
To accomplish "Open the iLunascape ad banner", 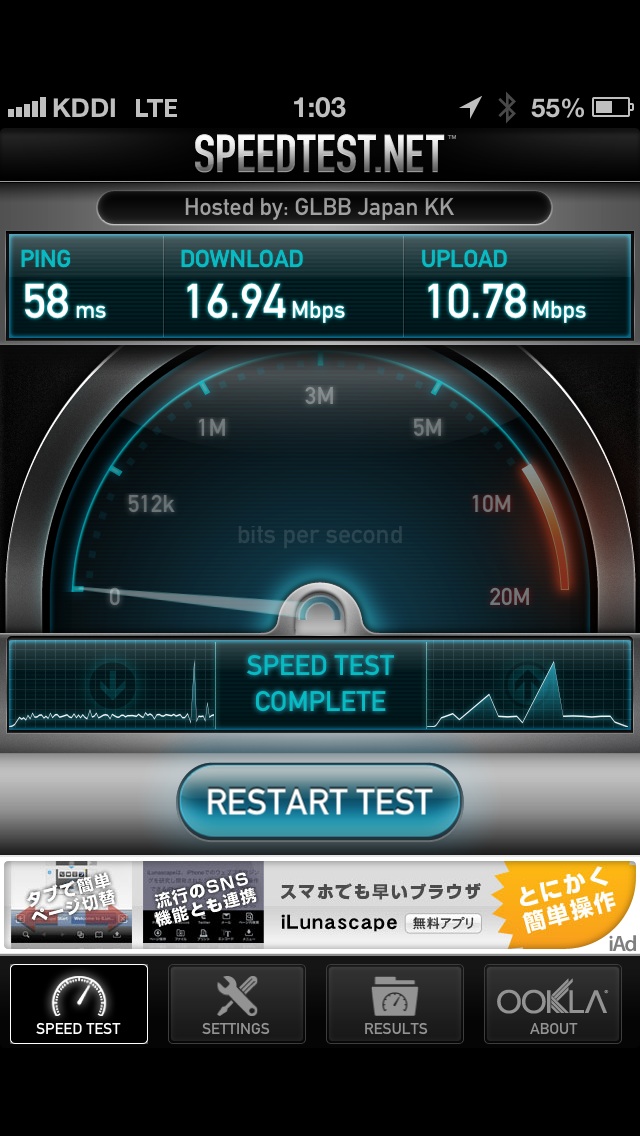I will [x=319, y=905].
